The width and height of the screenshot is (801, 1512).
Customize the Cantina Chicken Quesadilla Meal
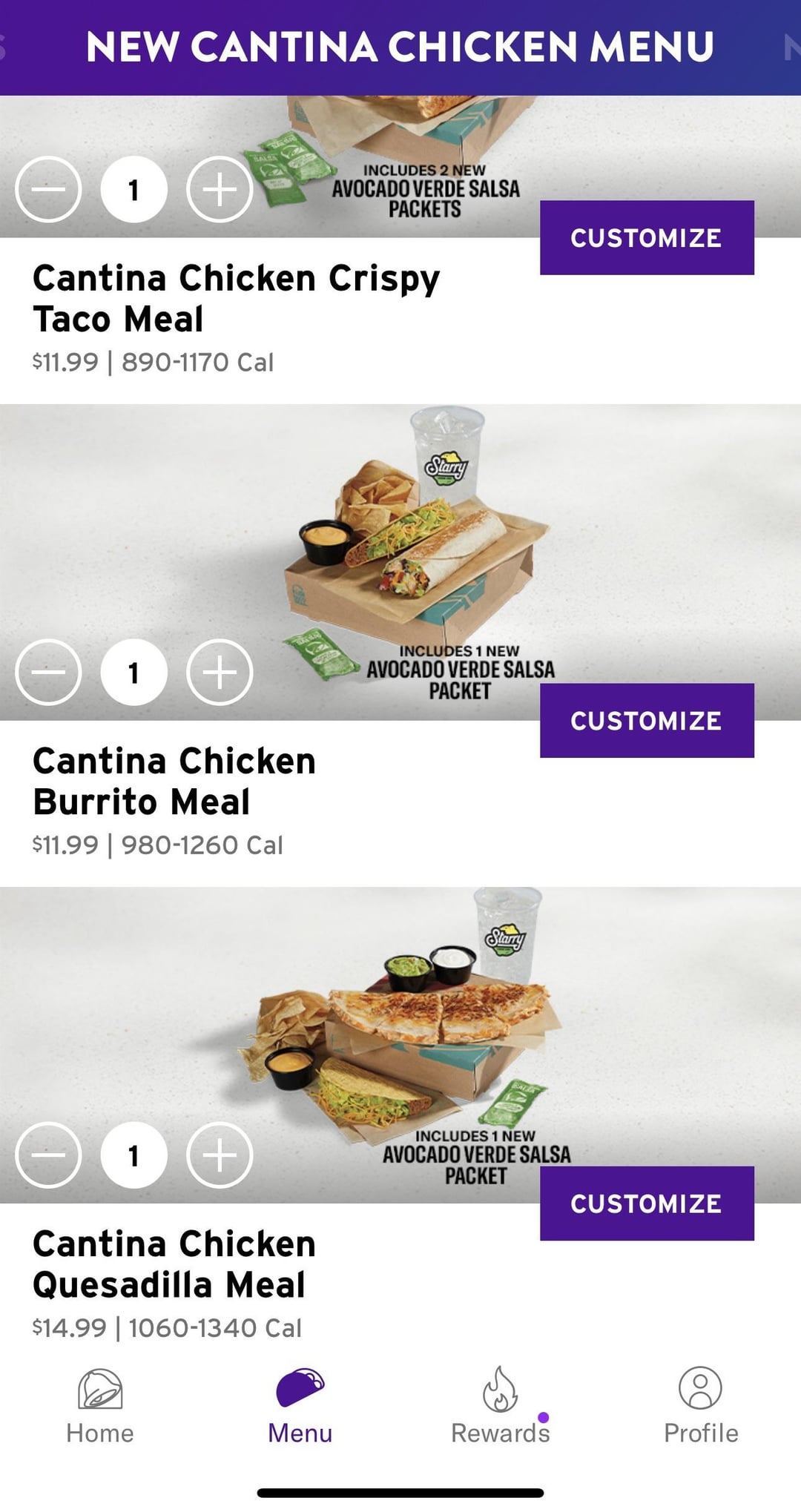click(x=647, y=1203)
